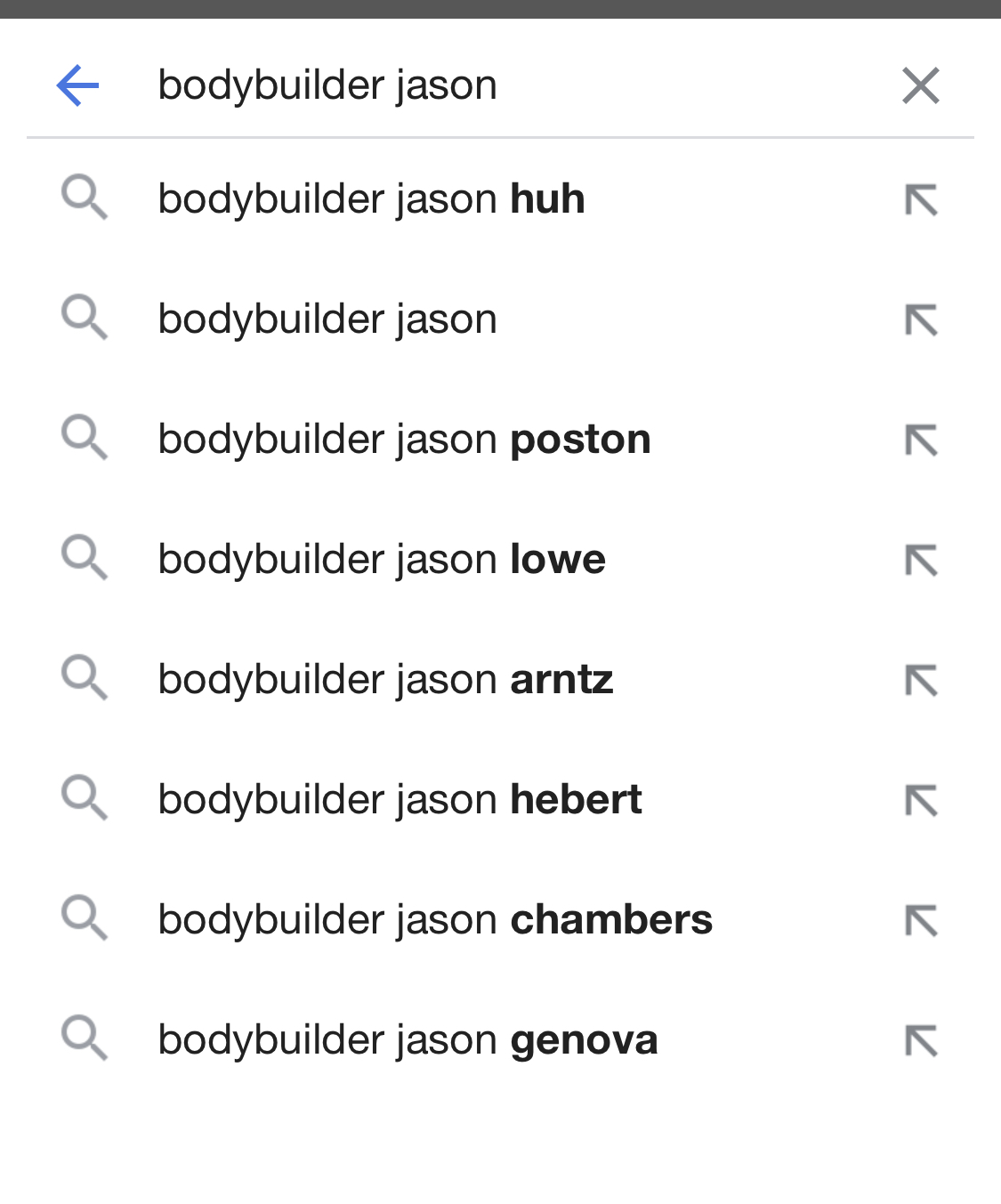Search for plain bodybuilder jason suggestion
The width and height of the screenshot is (1001, 1204).
[x=327, y=319]
